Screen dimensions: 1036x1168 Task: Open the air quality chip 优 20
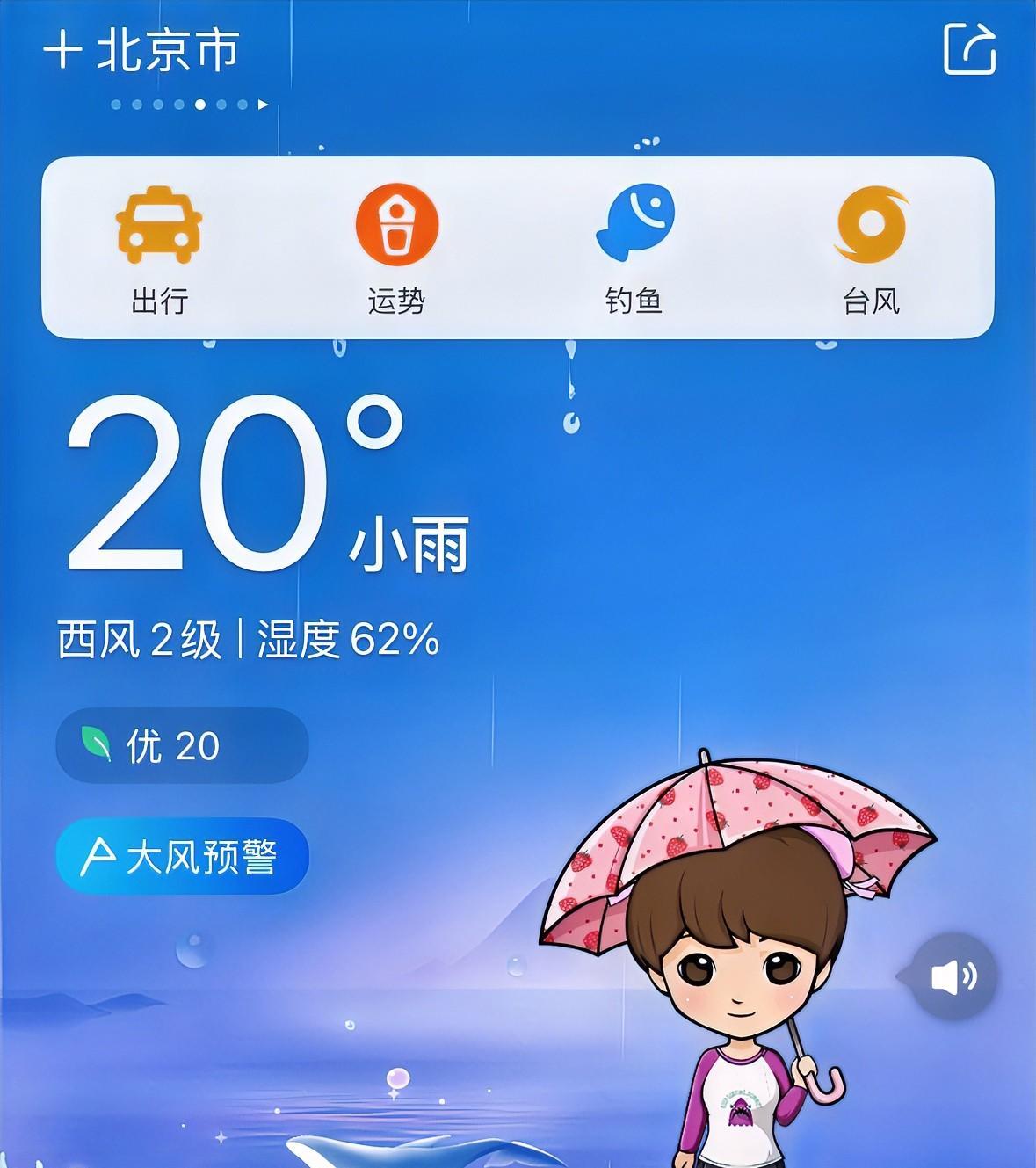(182, 746)
